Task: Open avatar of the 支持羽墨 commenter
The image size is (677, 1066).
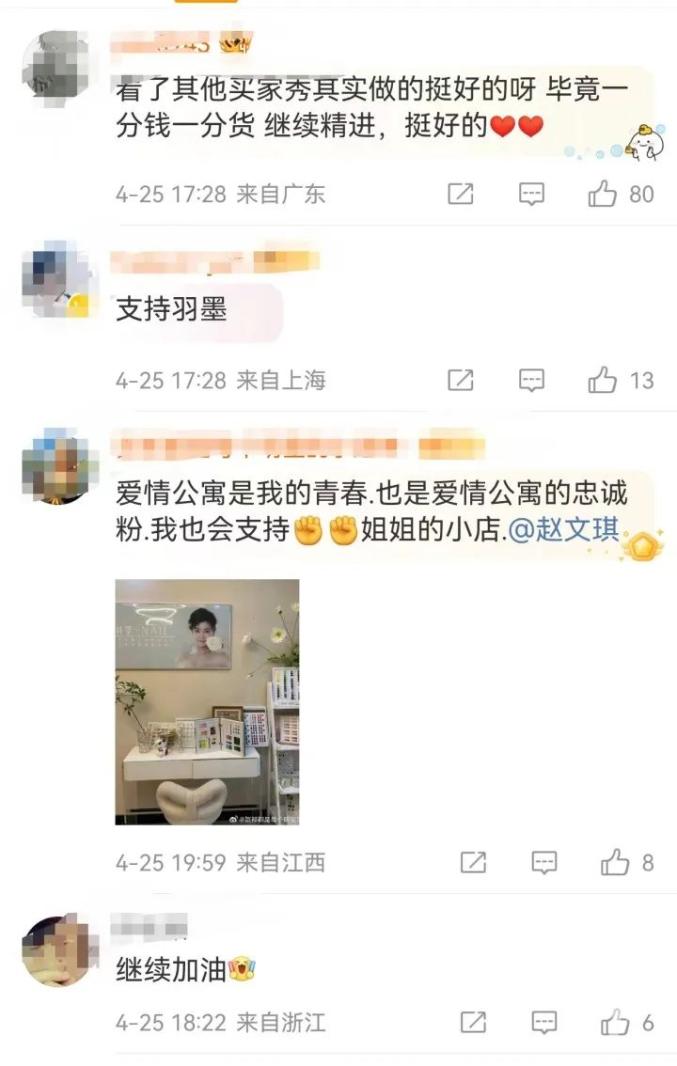Action: click(59, 279)
